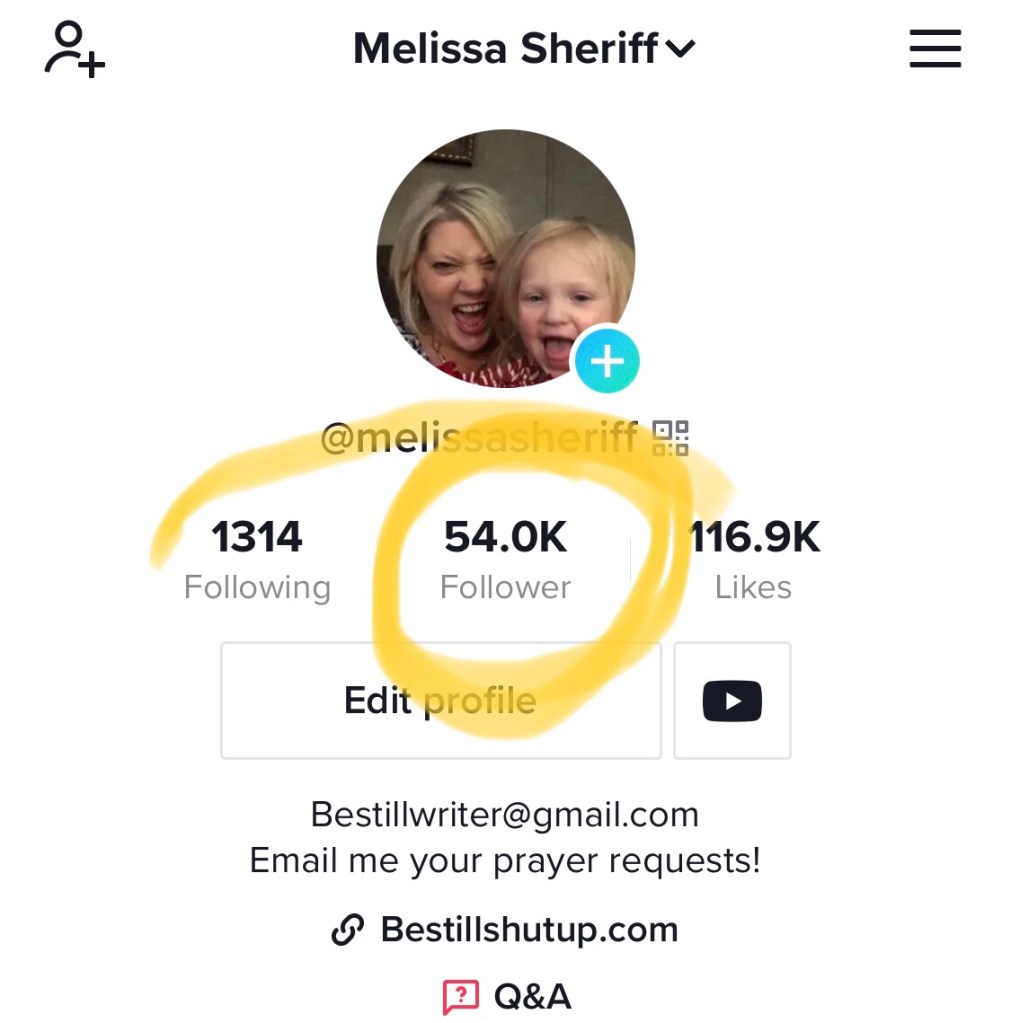The width and height of the screenshot is (1011, 1023).
Task: Tap Edit profile button
Action: coord(440,700)
